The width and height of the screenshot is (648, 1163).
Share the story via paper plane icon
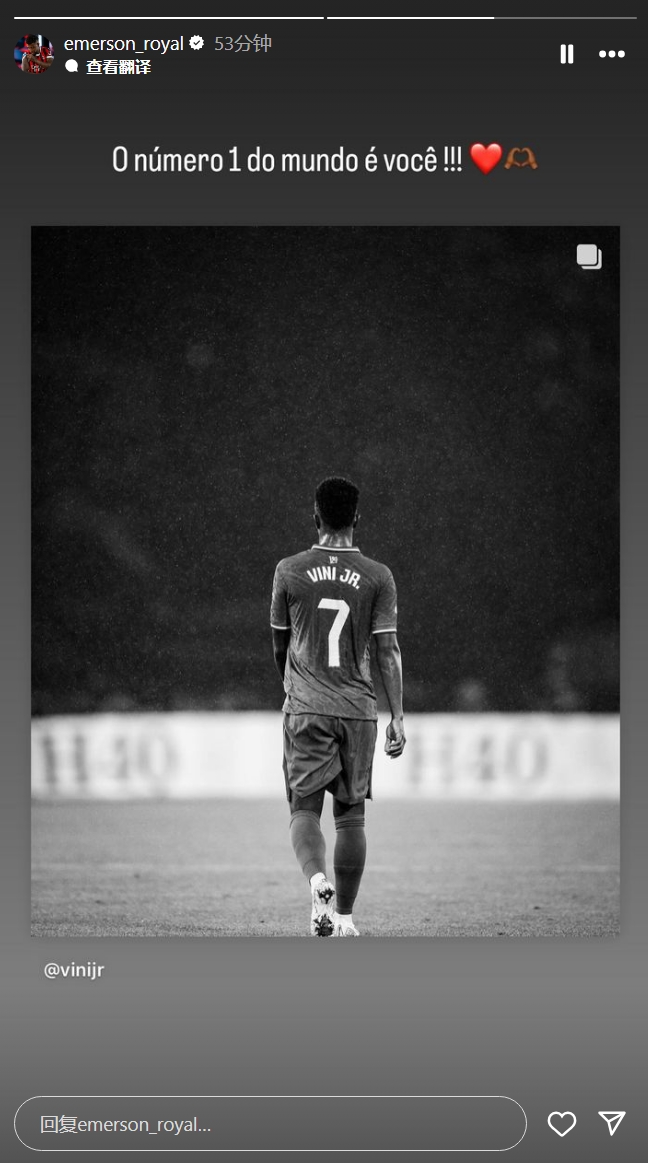[612, 1123]
